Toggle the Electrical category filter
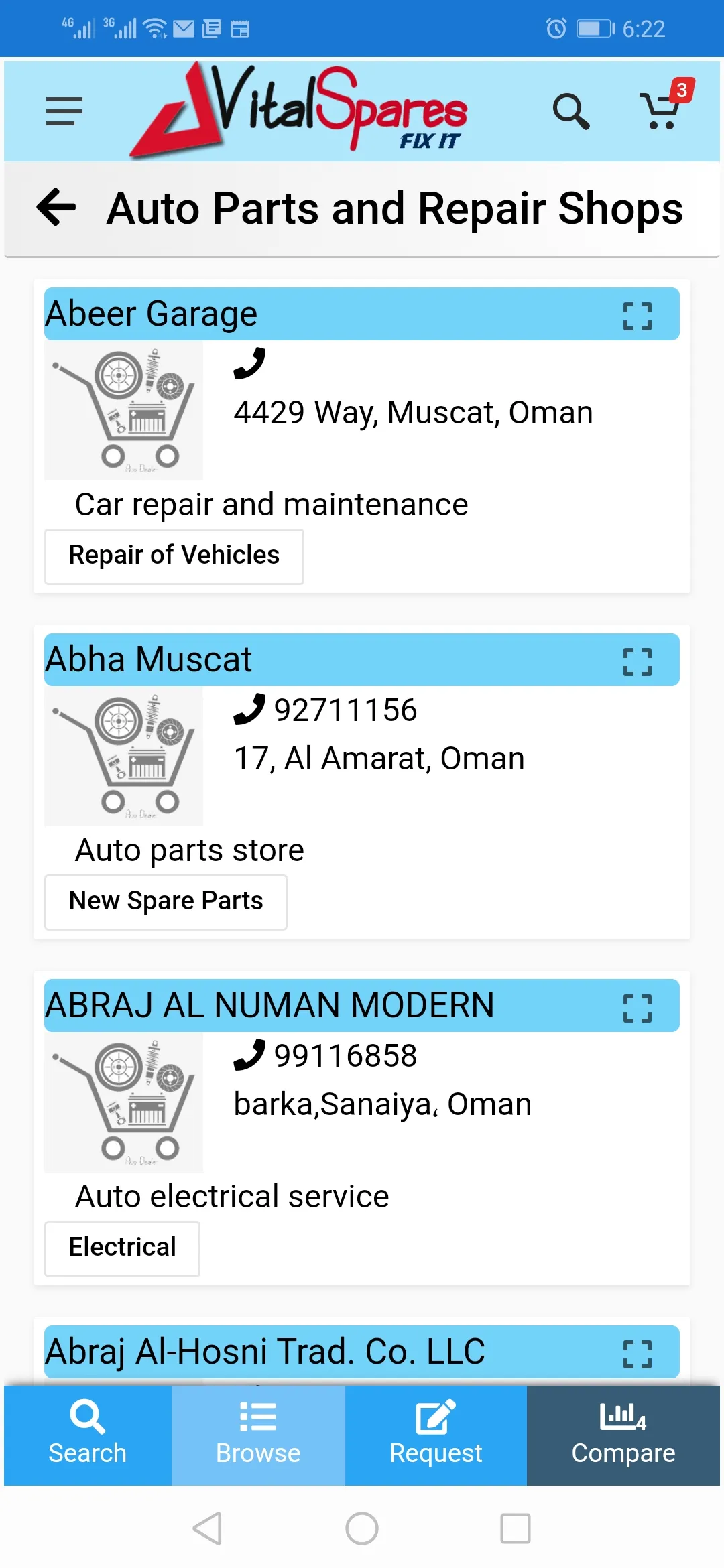 pyautogui.click(x=121, y=1247)
